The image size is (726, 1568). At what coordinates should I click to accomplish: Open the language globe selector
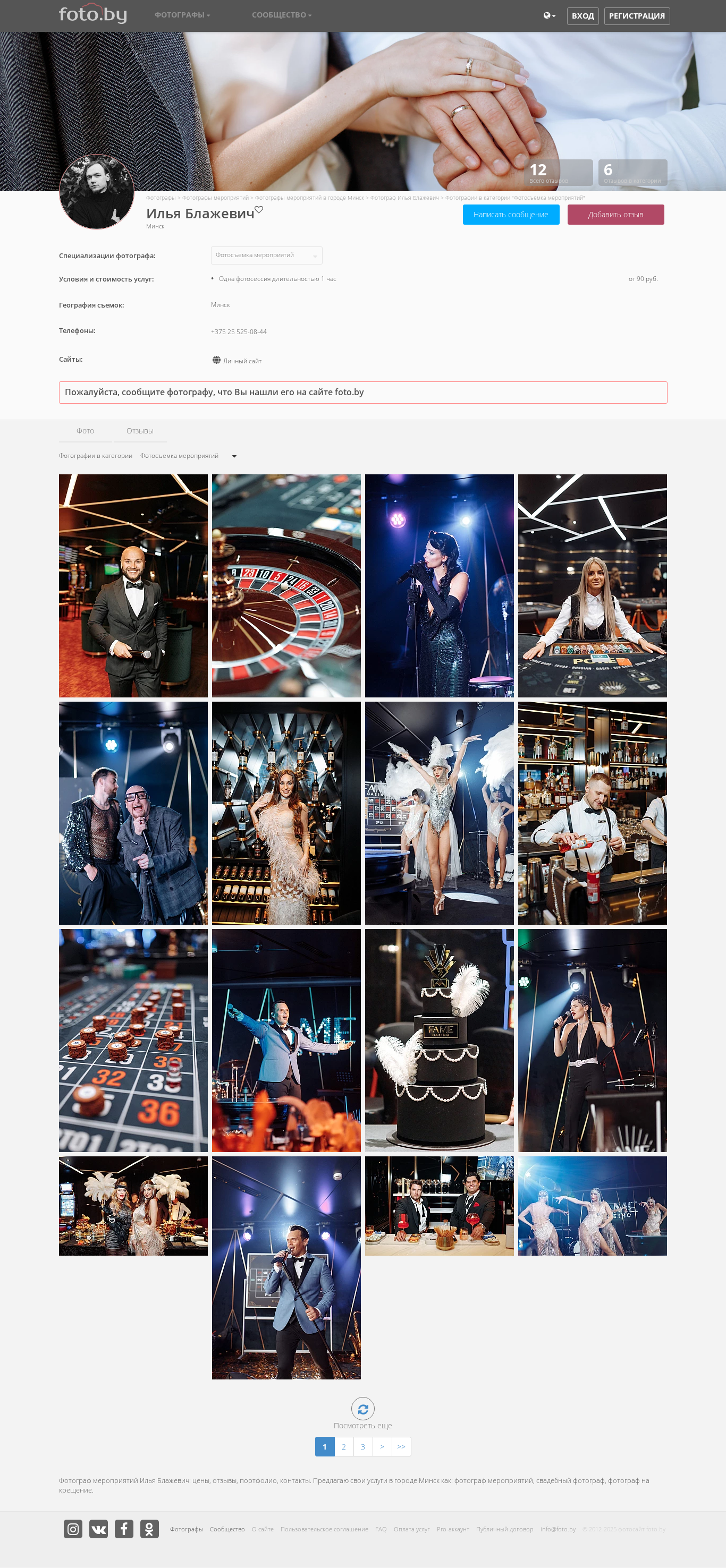click(x=550, y=16)
